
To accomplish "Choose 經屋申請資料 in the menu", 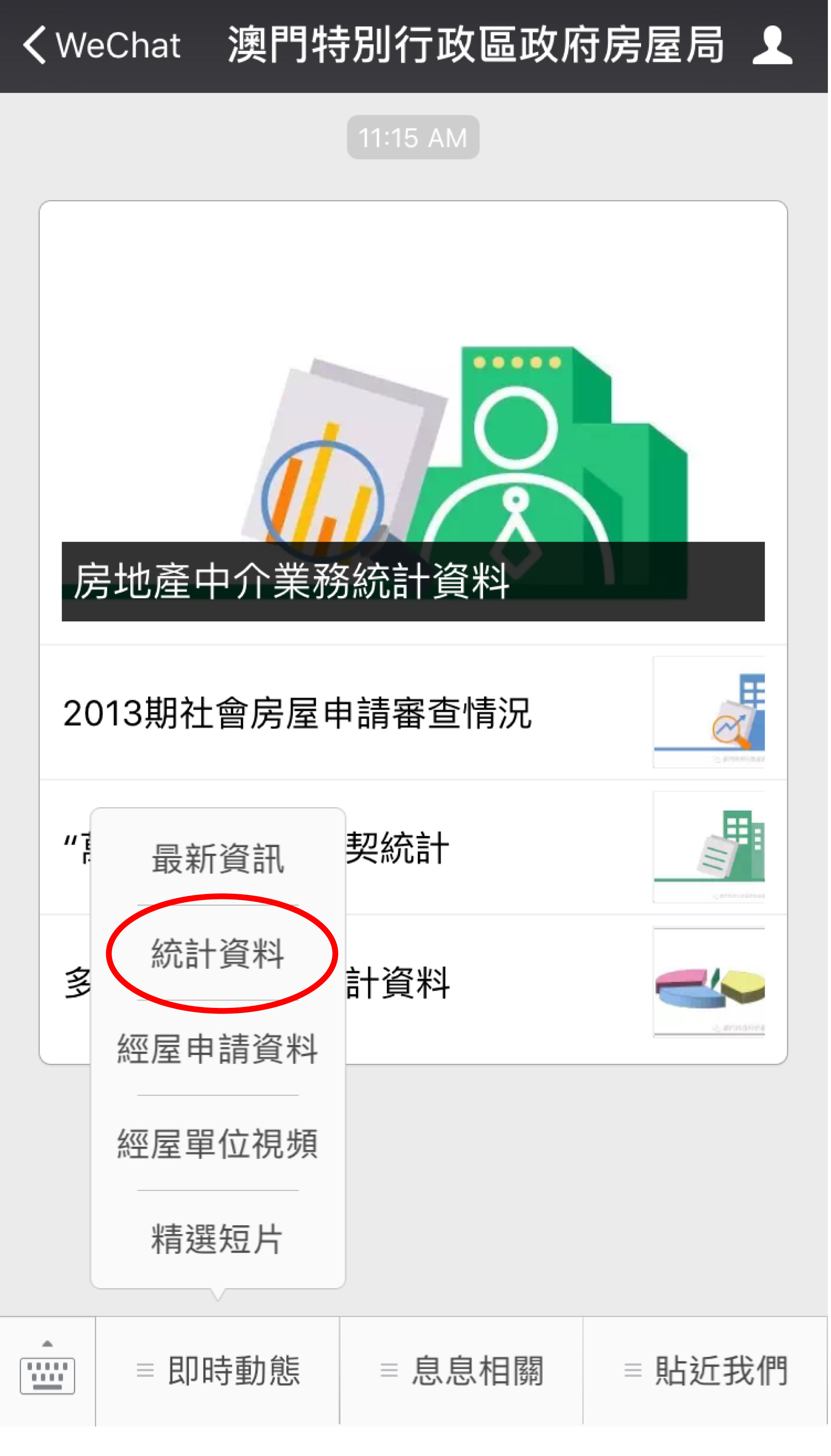I will pos(217,1049).
